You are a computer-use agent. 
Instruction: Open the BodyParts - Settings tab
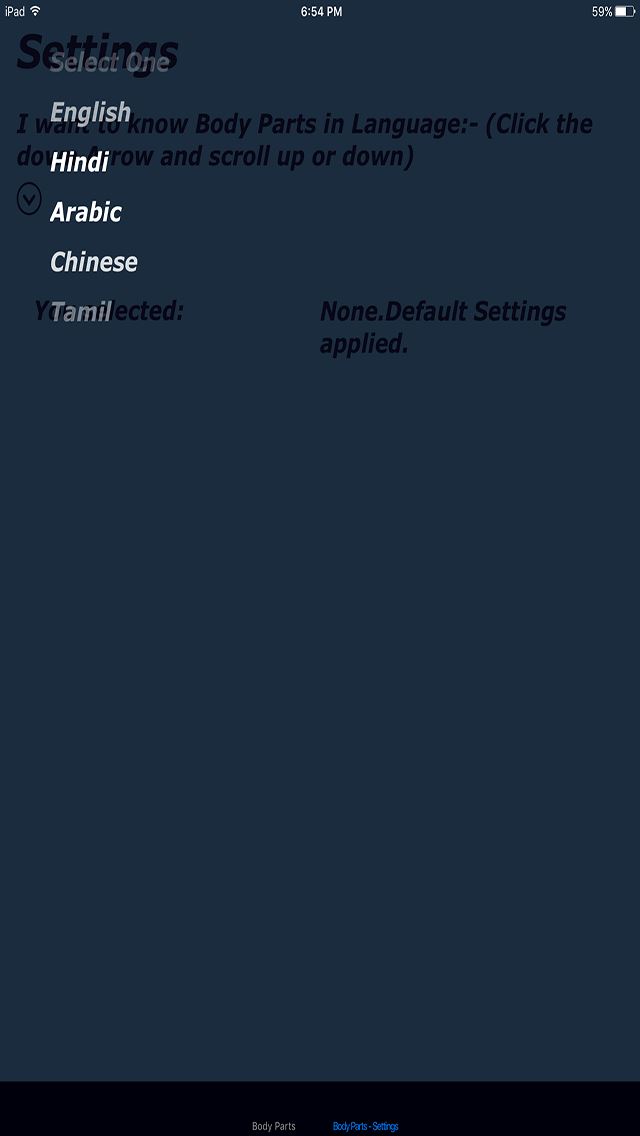pyautogui.click(x=365, y=1126)
